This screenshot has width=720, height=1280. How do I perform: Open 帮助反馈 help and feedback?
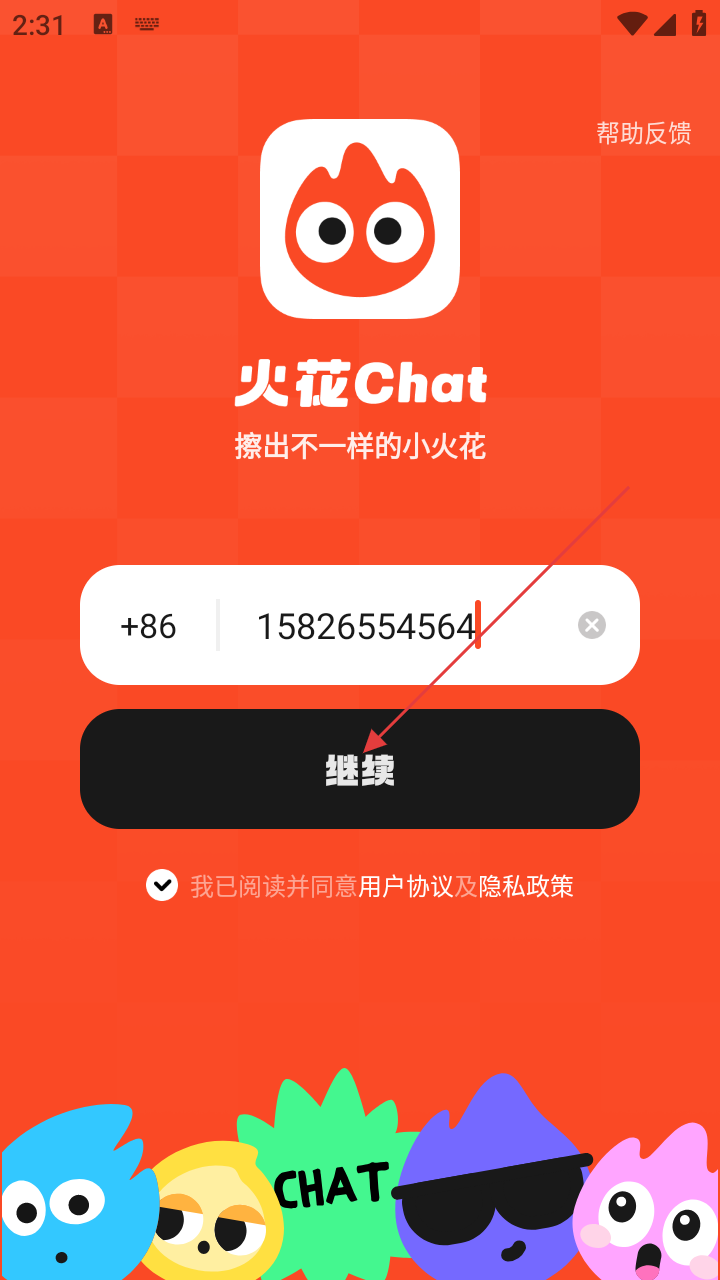643,133
